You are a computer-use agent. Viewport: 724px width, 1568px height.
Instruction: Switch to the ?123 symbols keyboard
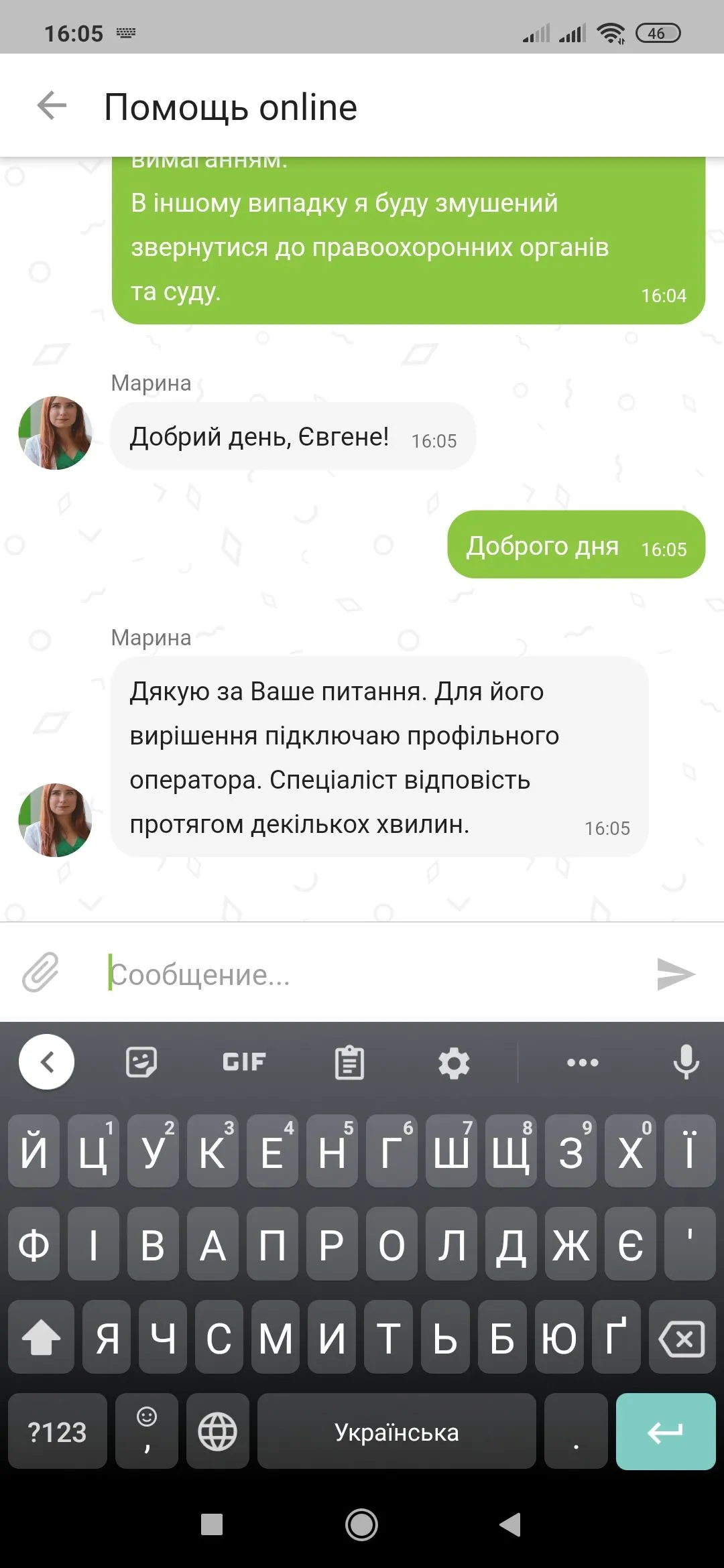[x=58, y=1432]
